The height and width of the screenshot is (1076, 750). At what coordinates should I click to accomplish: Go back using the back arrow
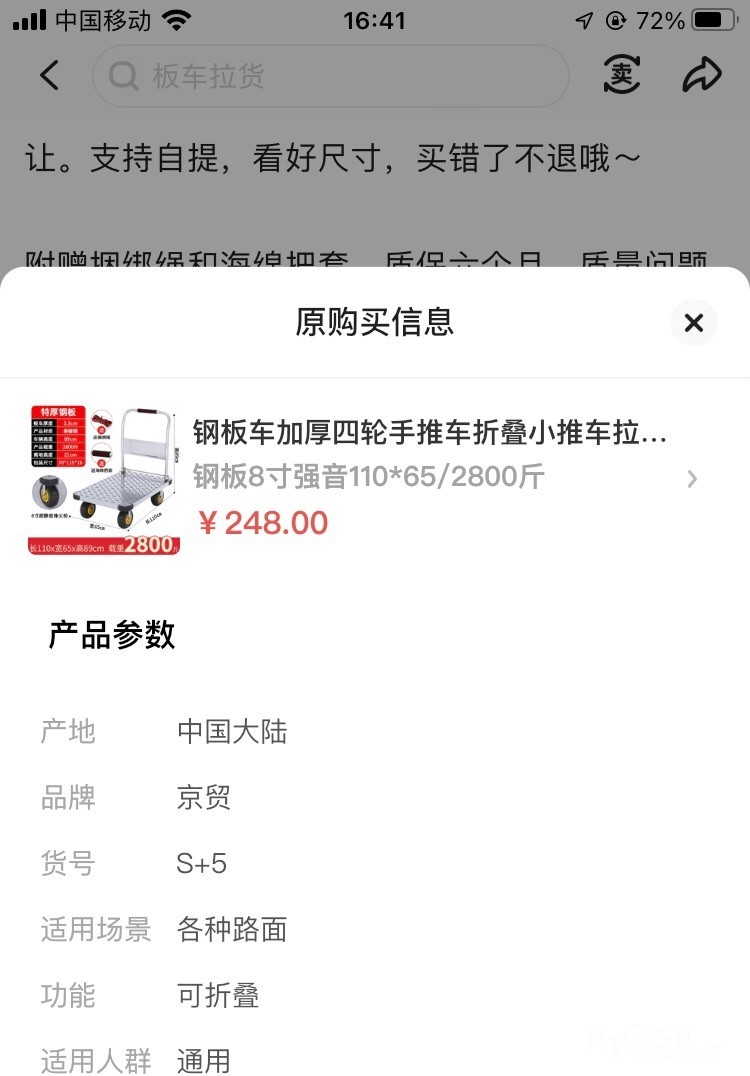coord(49,75)
